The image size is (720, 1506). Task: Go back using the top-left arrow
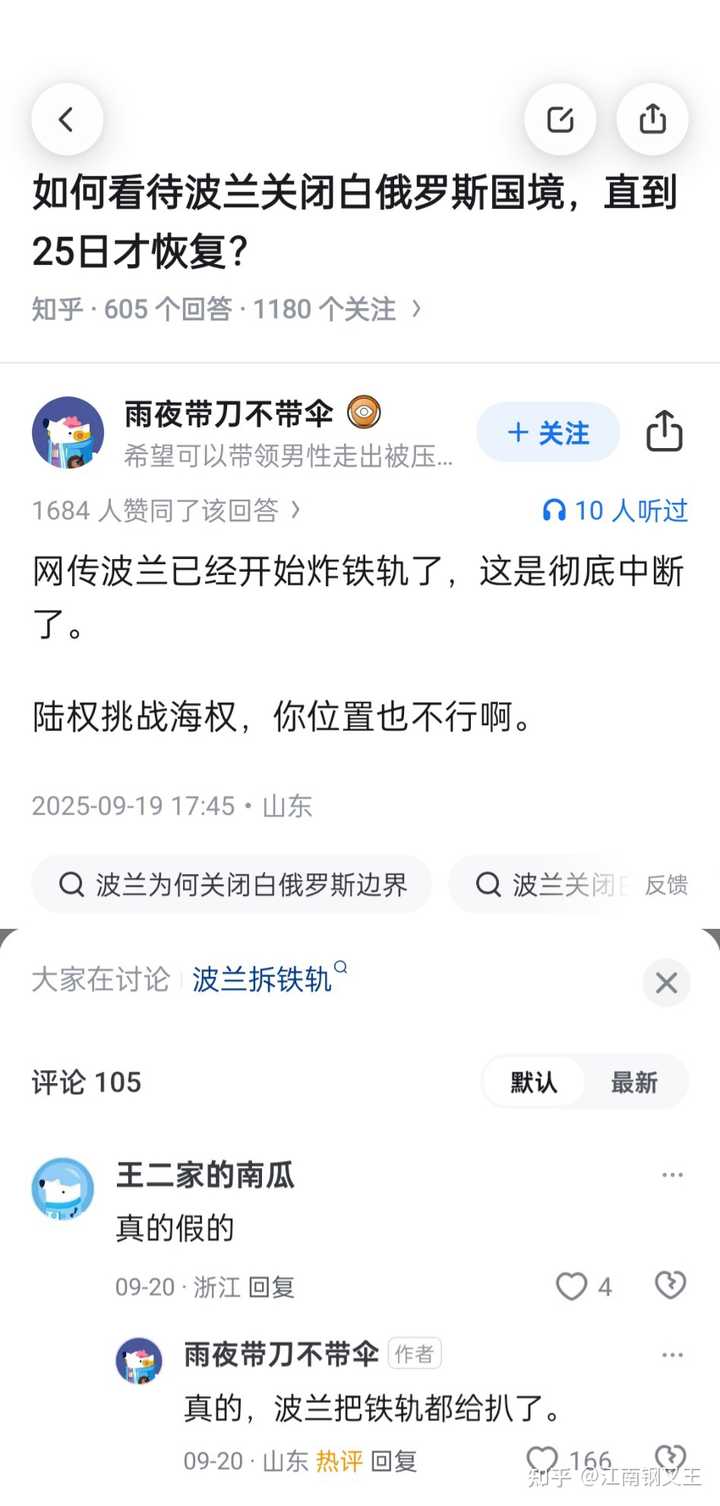[67, 120]
